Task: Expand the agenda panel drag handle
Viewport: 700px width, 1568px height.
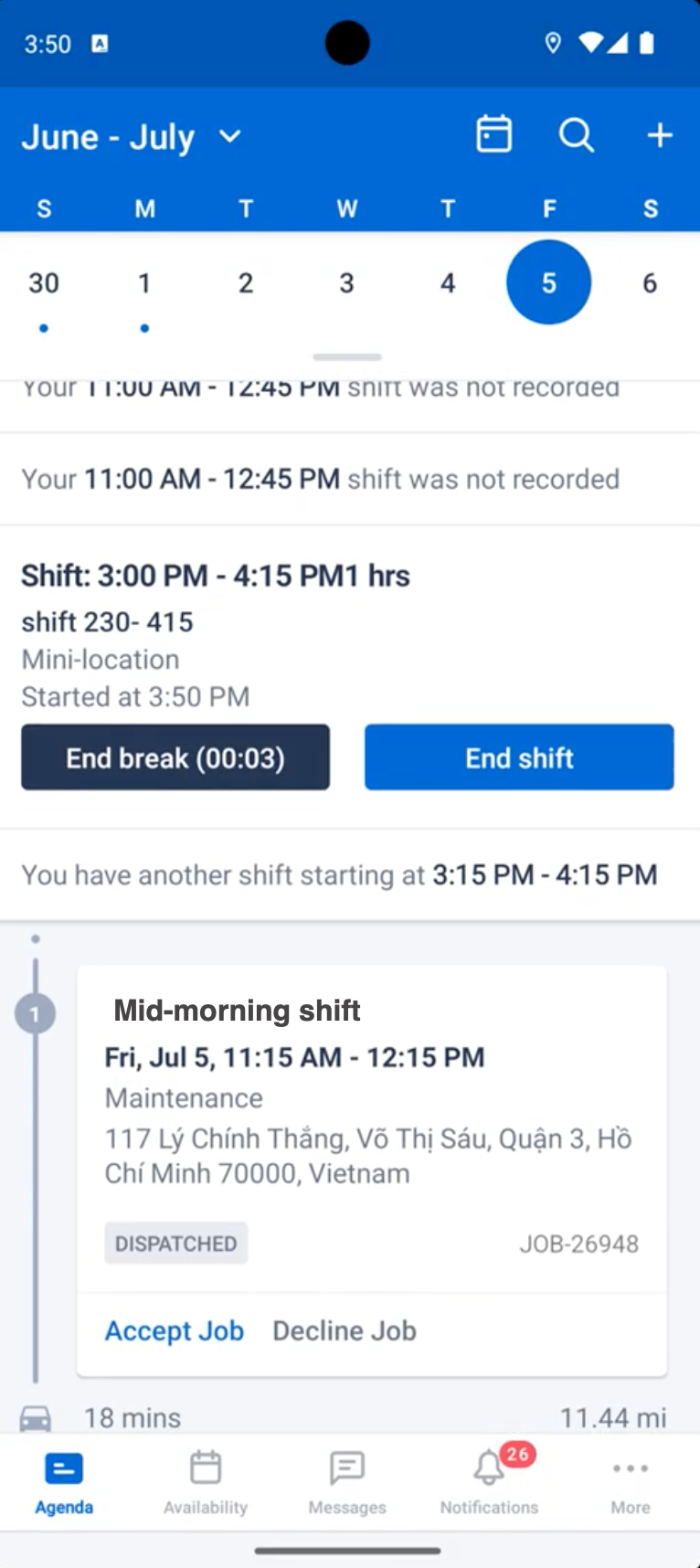Action: 346,357
